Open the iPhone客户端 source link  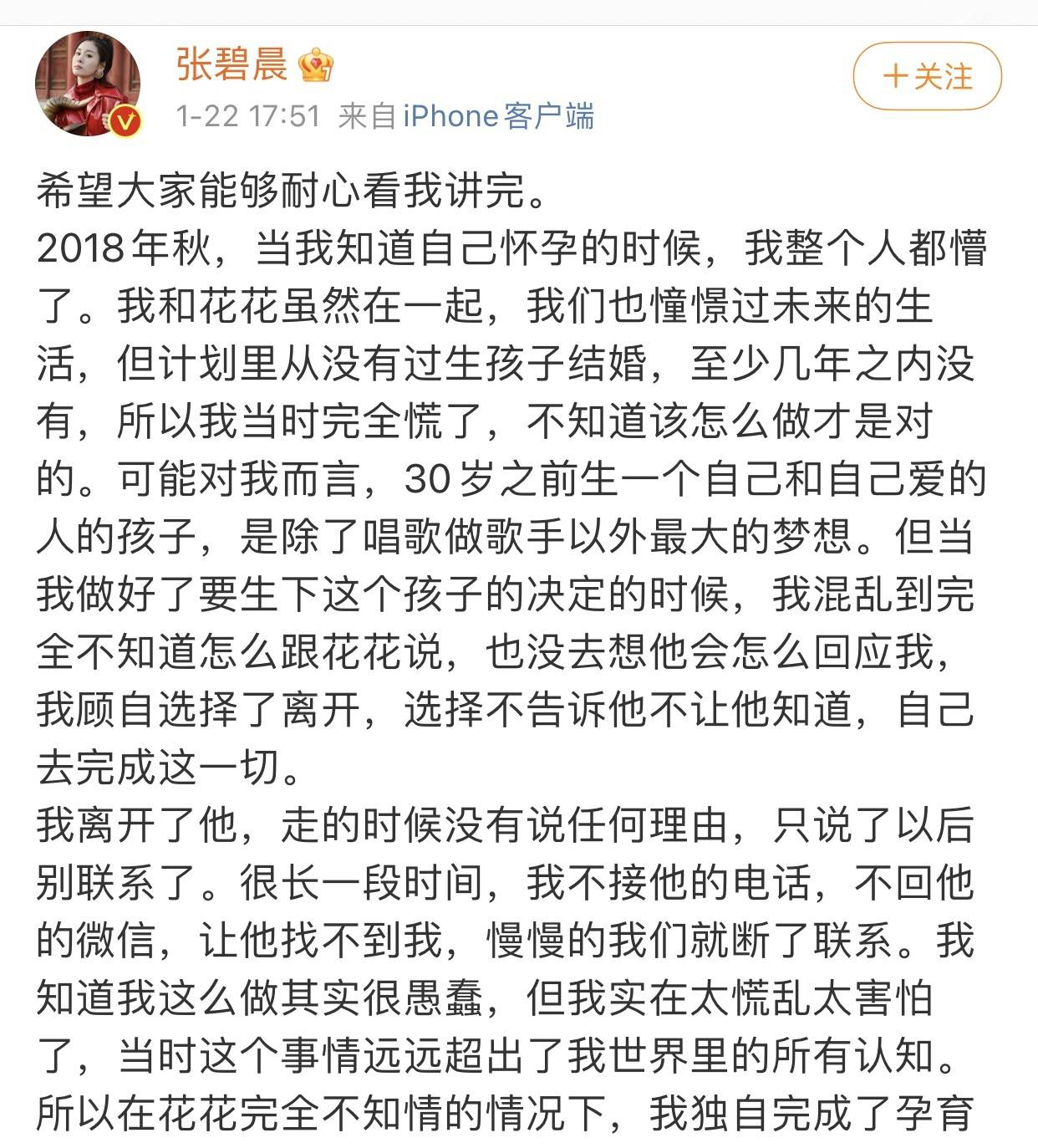coord(498,115)
